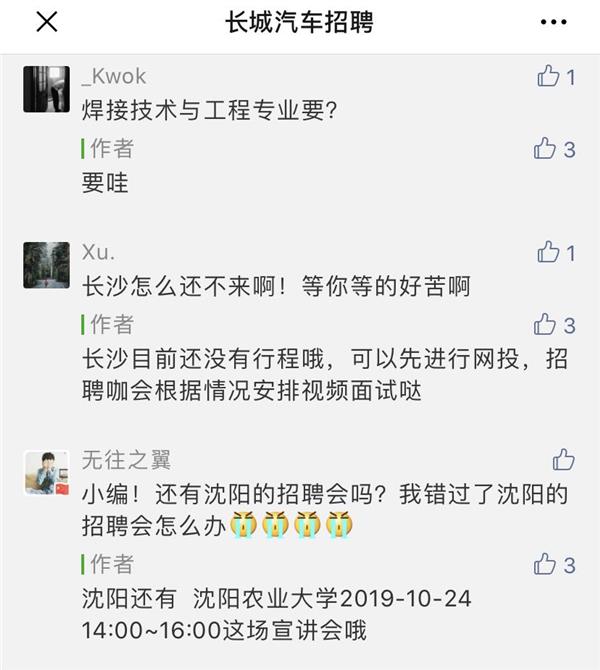Close the 长城汽车招聘 page
The height and width of the screenshot is (670, 600).
[x=46, y=22]
